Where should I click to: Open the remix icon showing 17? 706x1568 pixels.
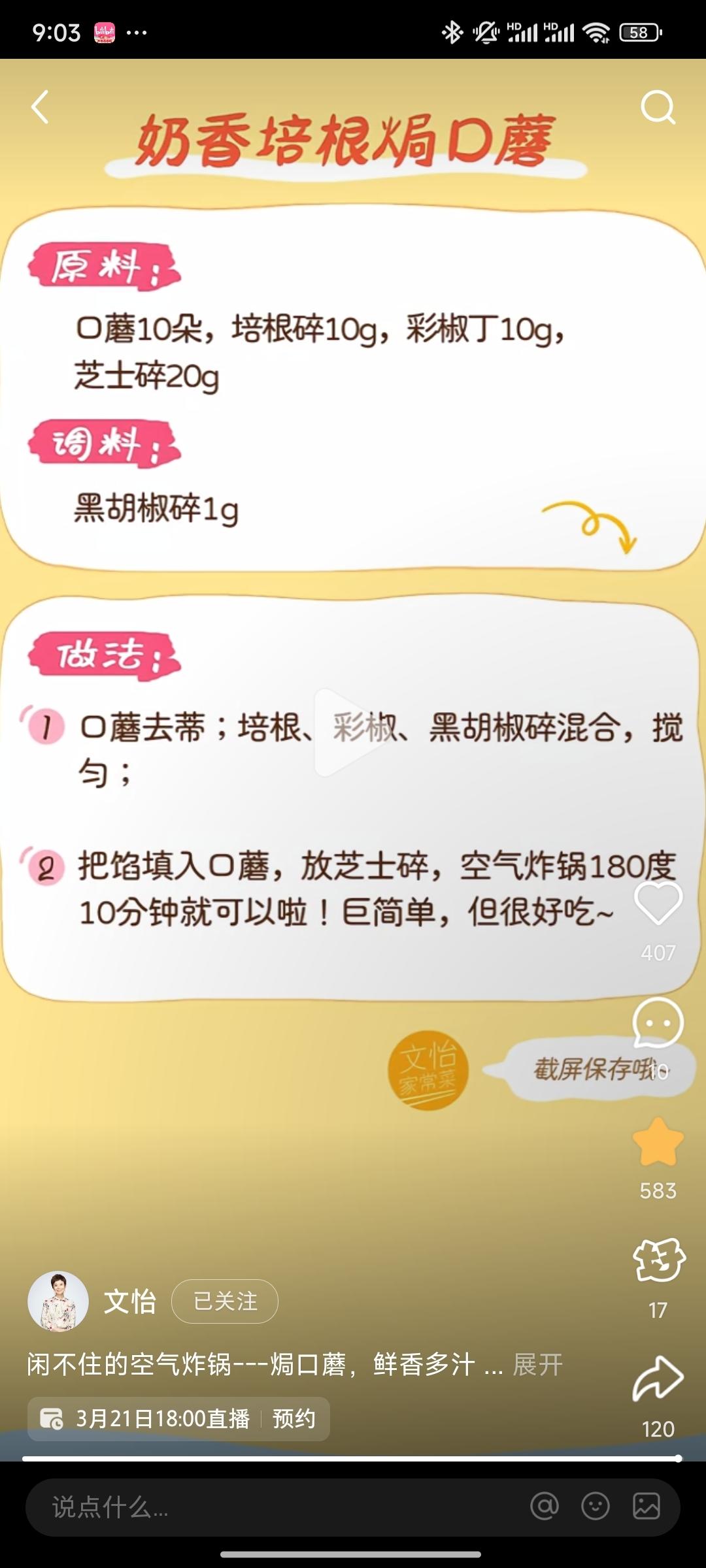point(659,1261)
